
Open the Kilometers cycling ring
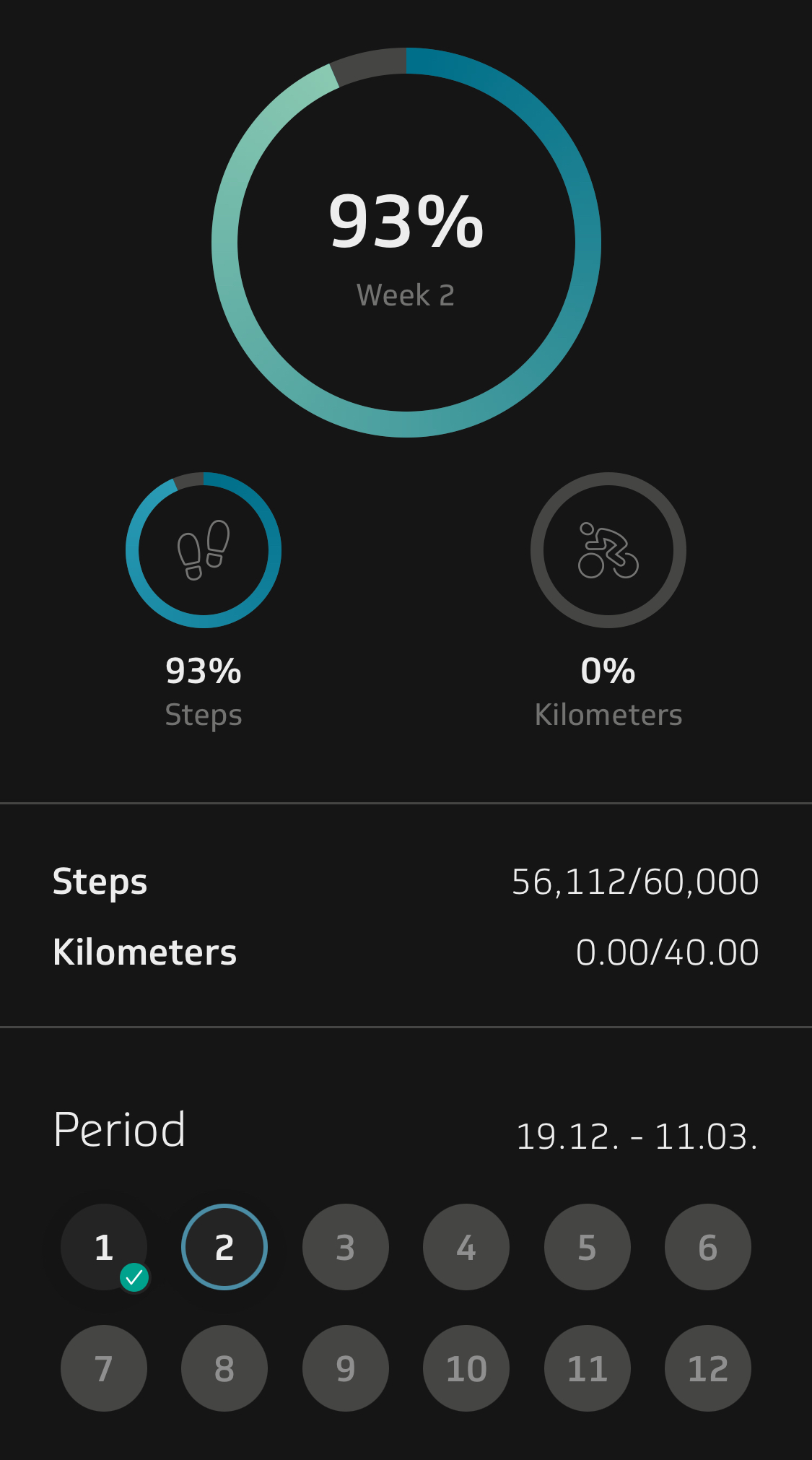pyautogui.click(x=608, y=550)
